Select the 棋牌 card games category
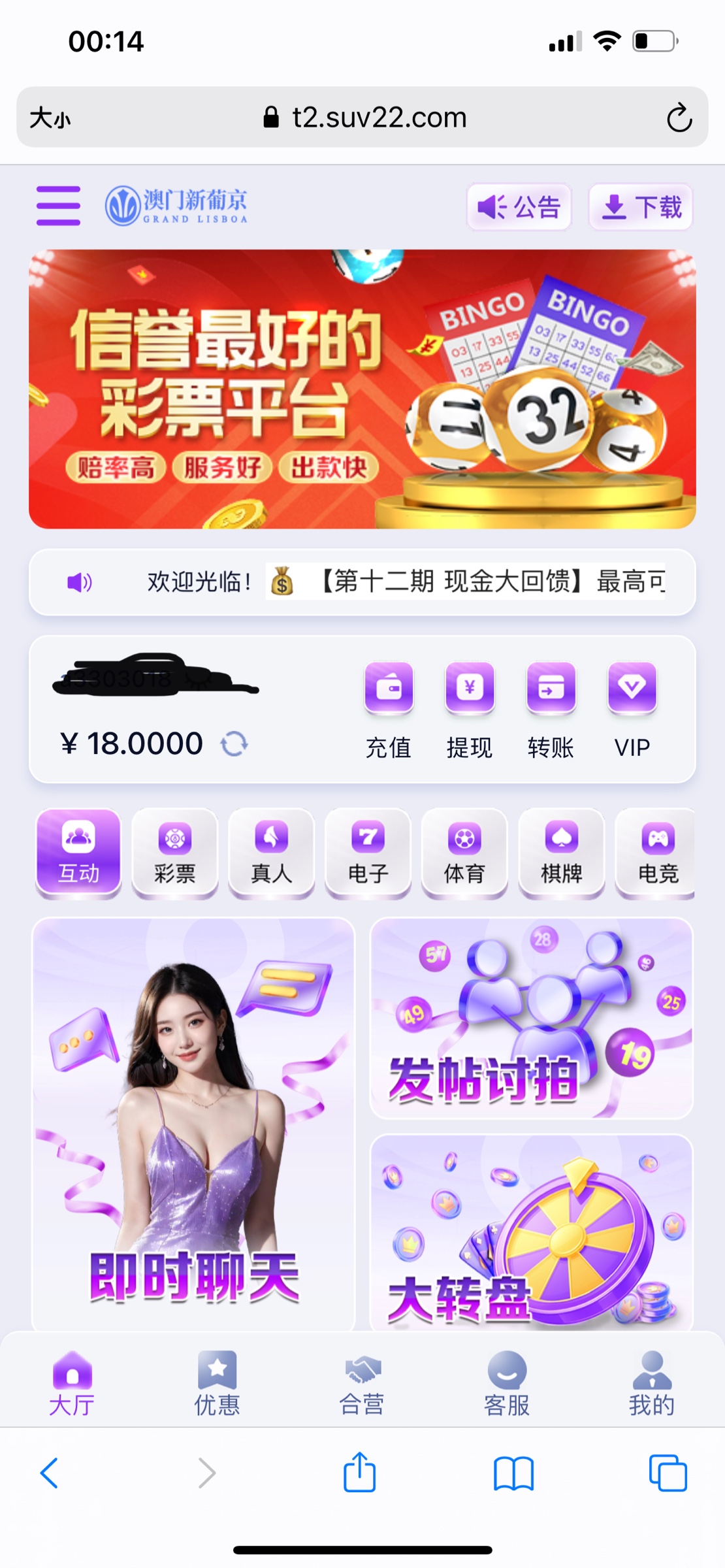 point(561,852)
